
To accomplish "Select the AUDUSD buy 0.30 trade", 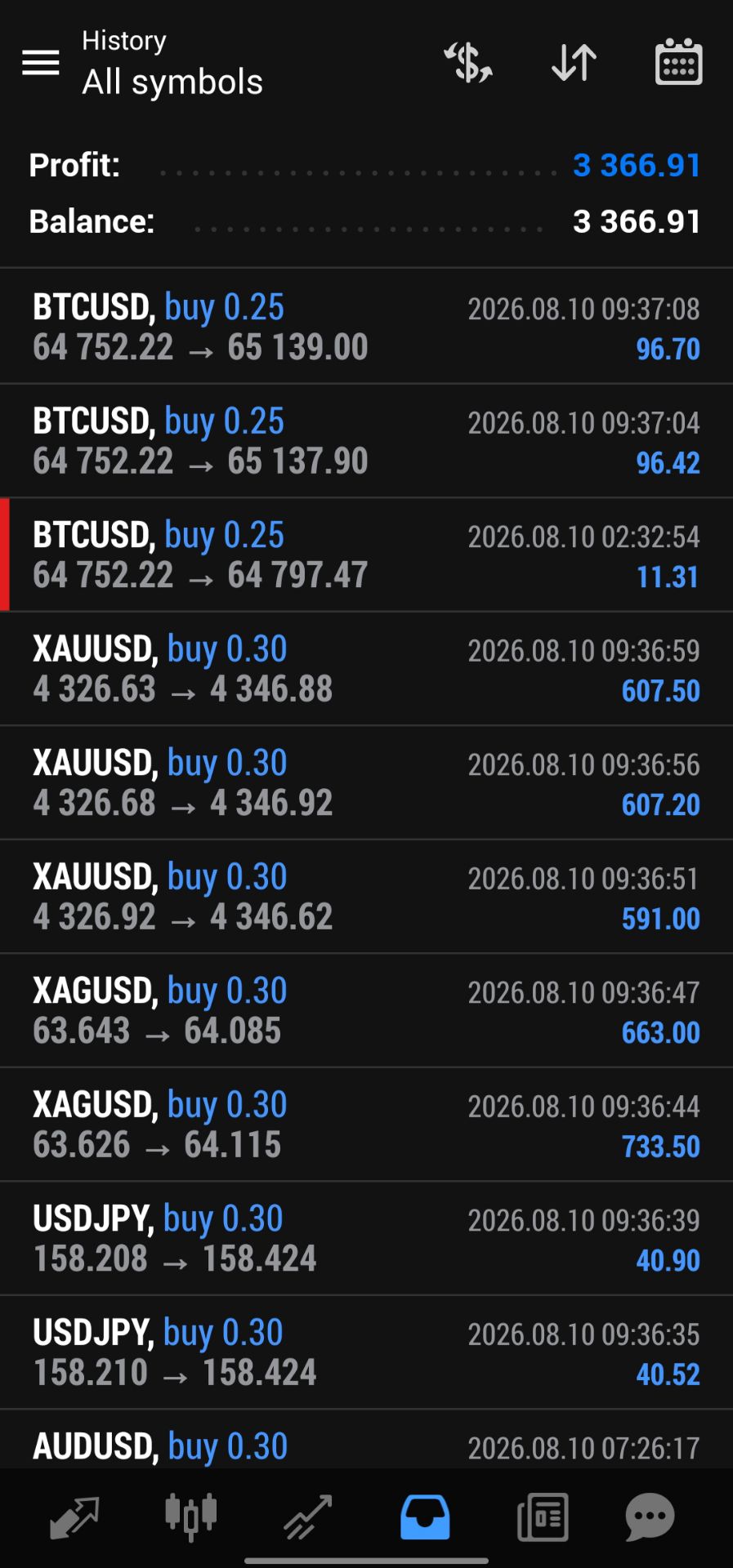I will click(x=366, y=1439).
